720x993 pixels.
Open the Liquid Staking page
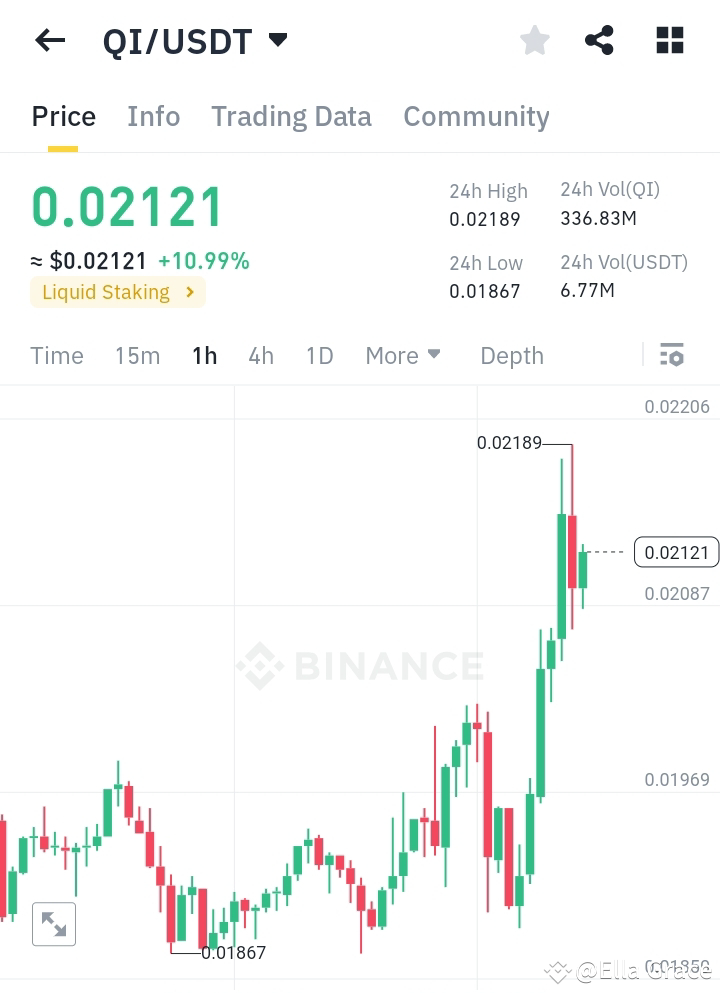(x=105, y=292)
